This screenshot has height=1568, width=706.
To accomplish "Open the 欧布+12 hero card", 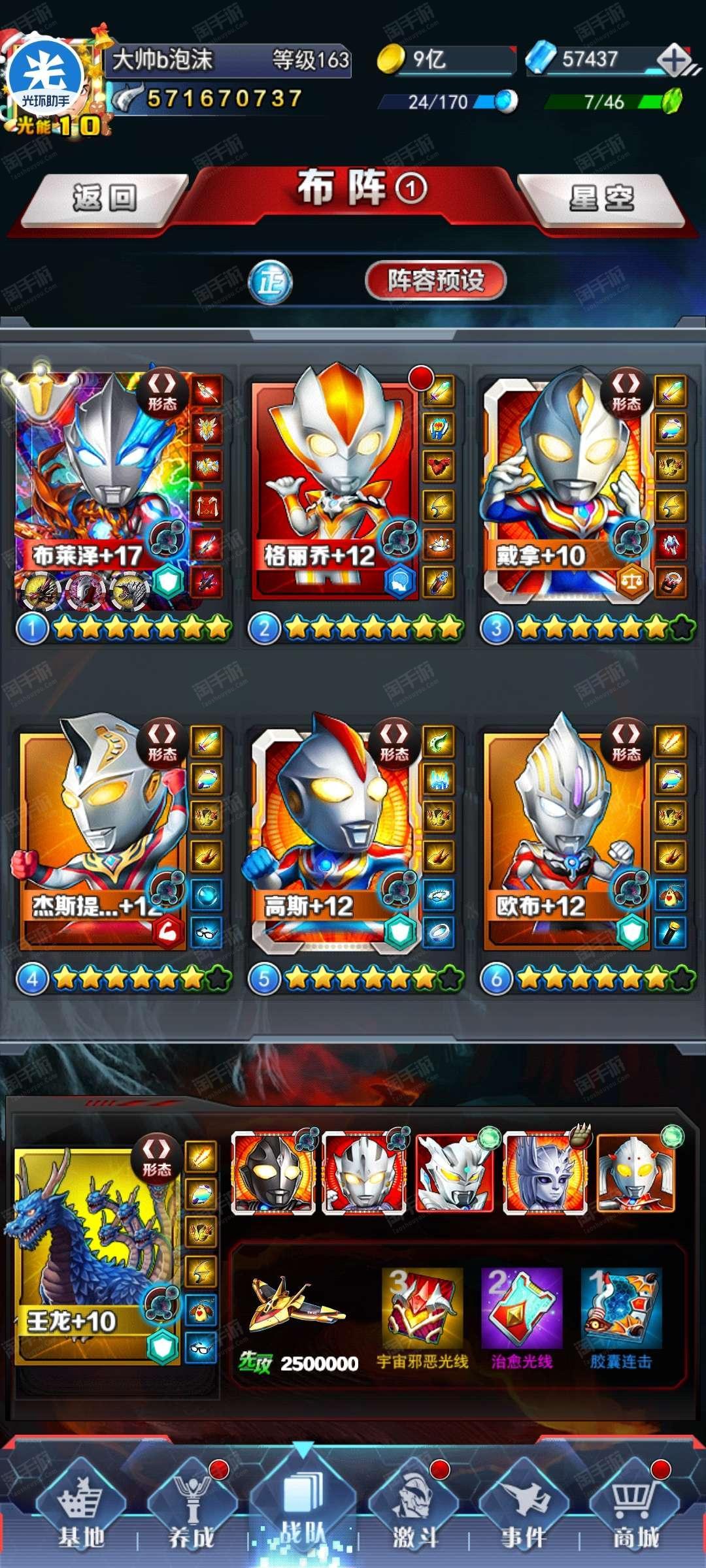I will pyautogui.click(x=565, y=836).
